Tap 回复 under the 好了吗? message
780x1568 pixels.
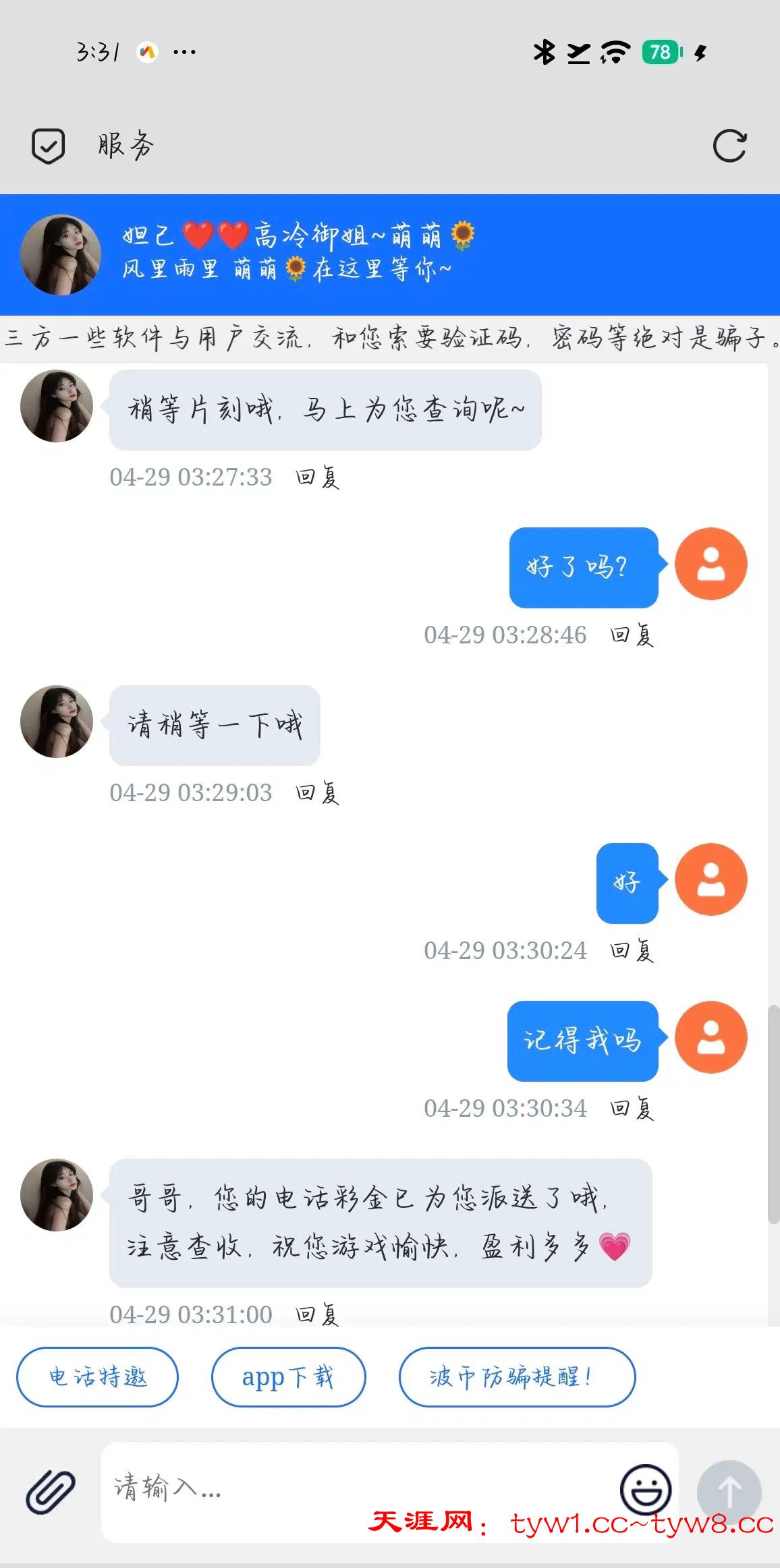pos(632,635)
